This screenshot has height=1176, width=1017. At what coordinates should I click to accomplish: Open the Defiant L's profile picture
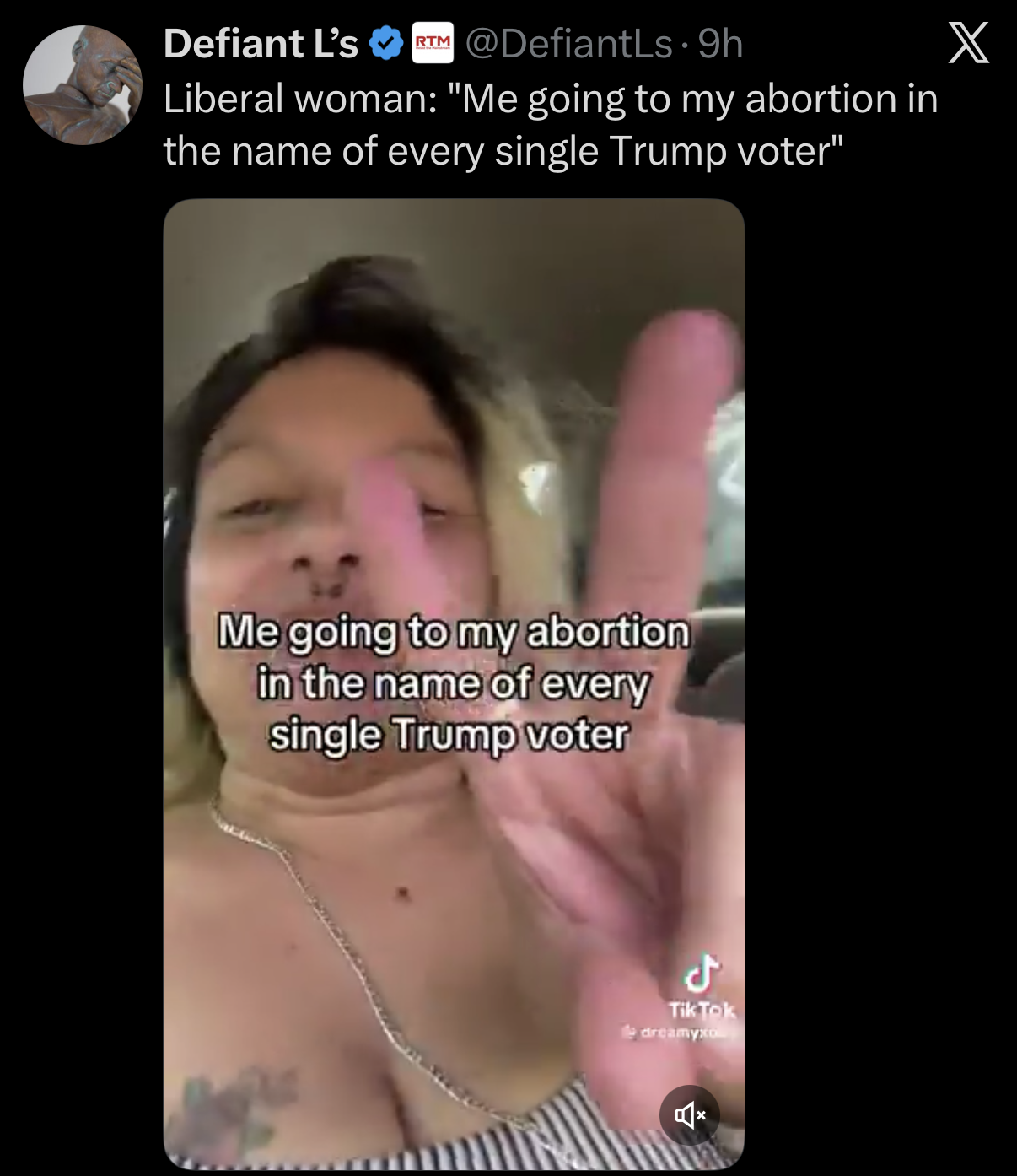click(82, 85)
